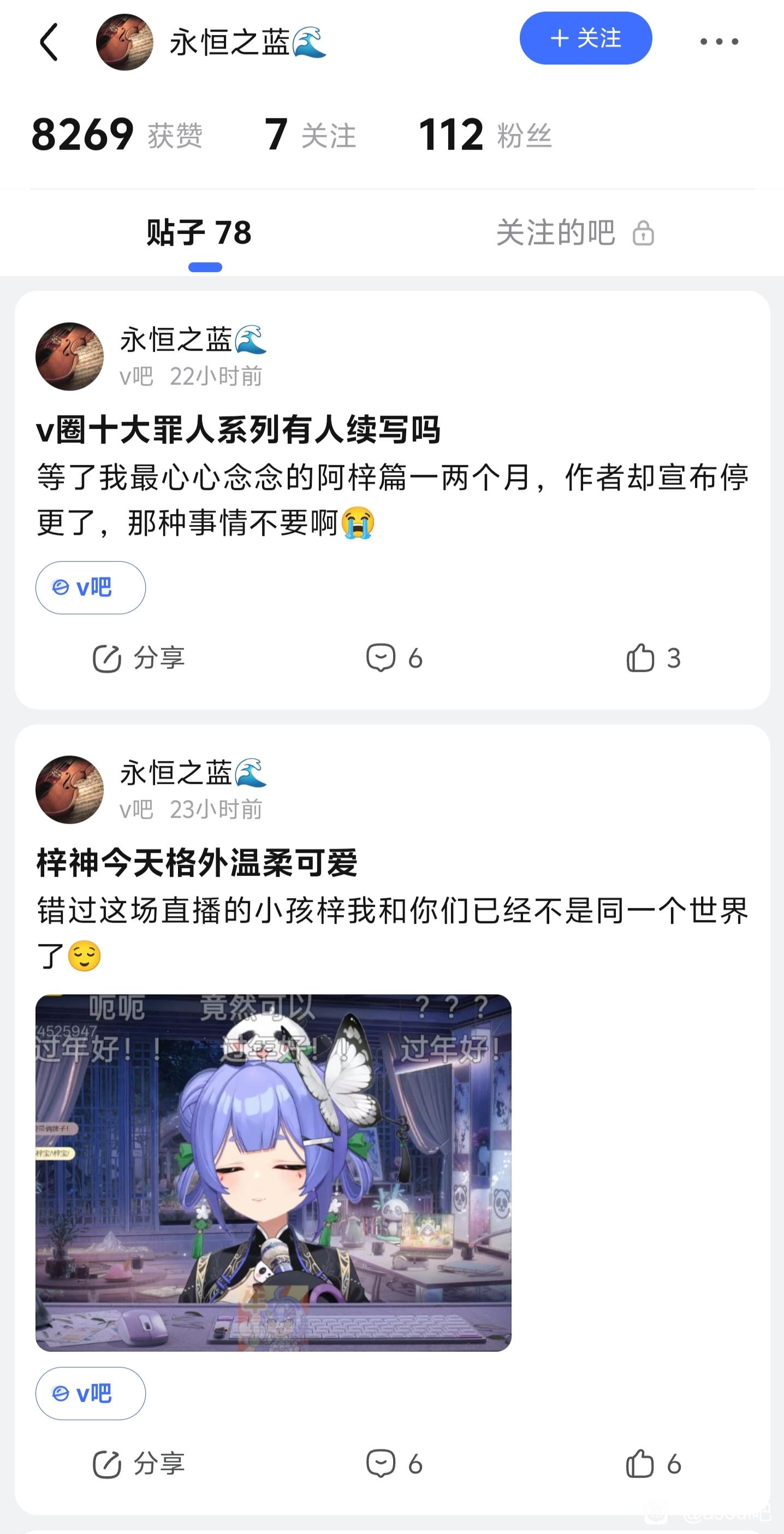The width and height of the screenshot is (784, 1534).
Task: Select the 贴子 78 tab
Action: pos(199,232)
